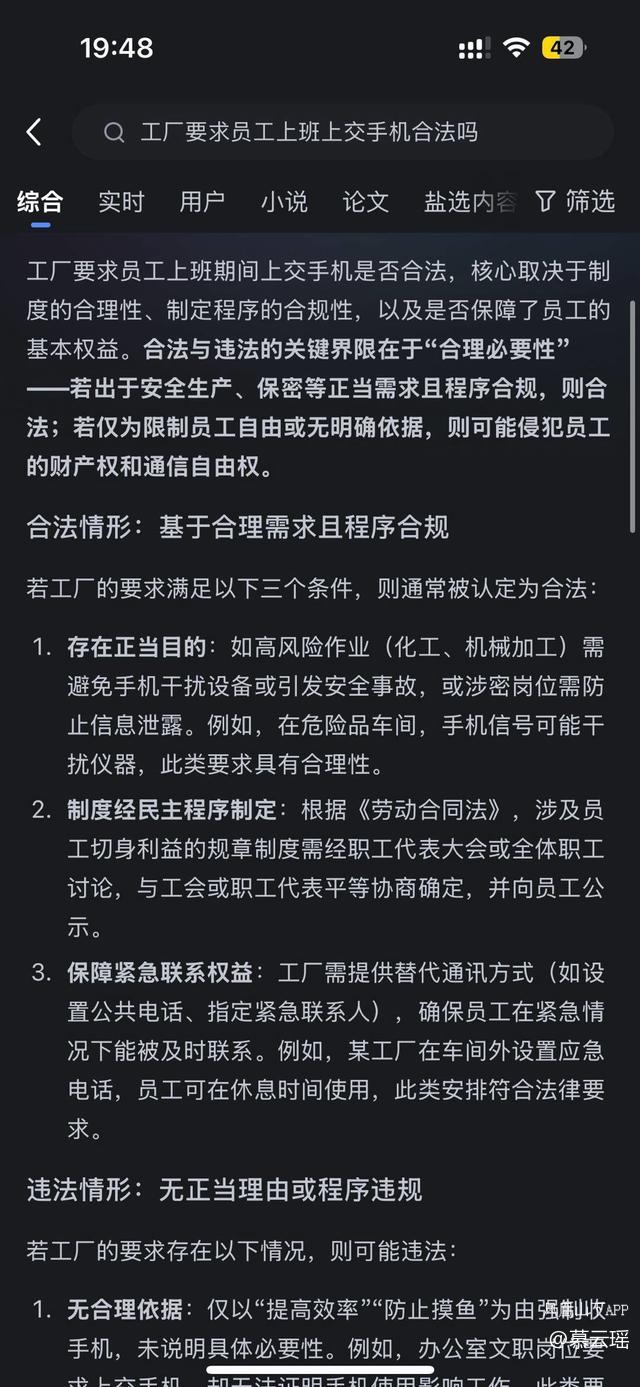Go back using the top-left arrow
The height and width of the screenshot is (1387, 640).
point(34,132)
